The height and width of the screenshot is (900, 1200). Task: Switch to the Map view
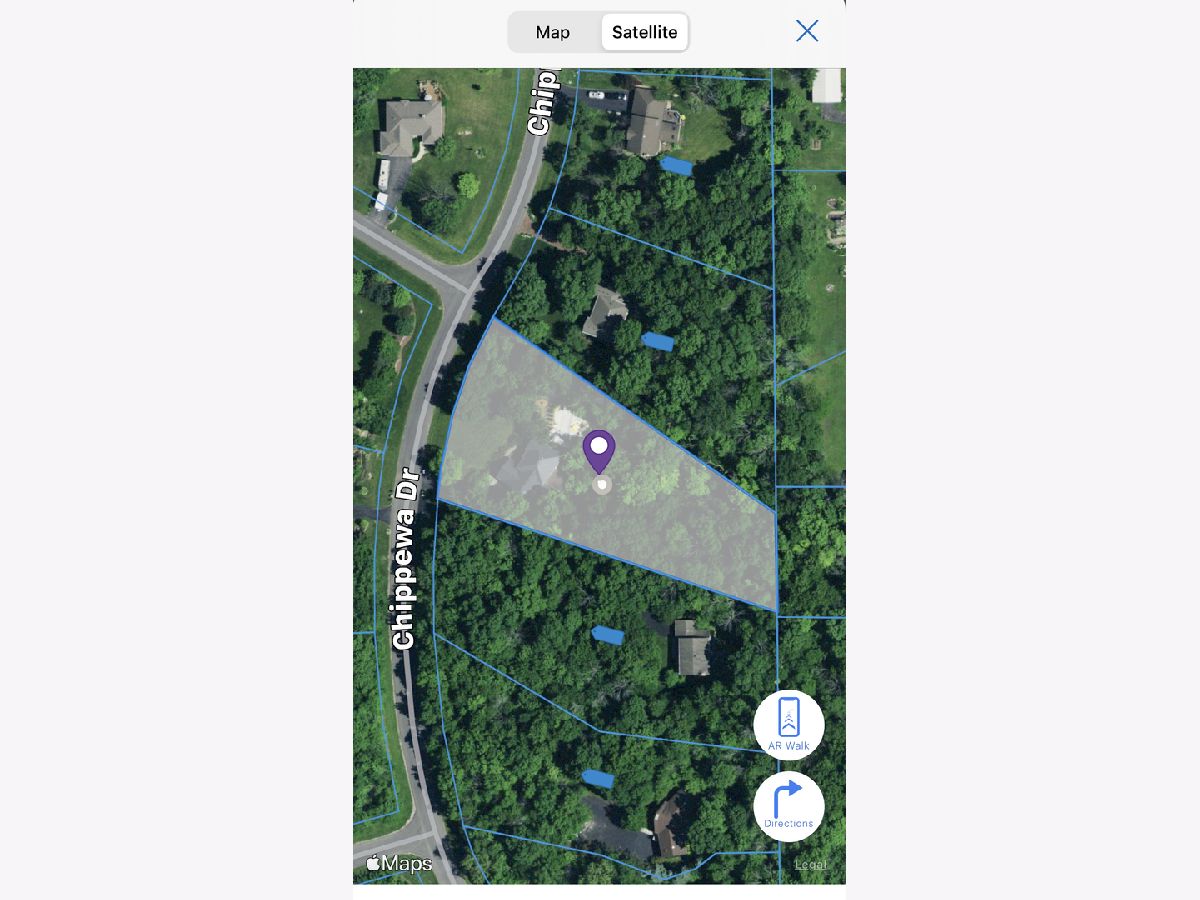553,32
